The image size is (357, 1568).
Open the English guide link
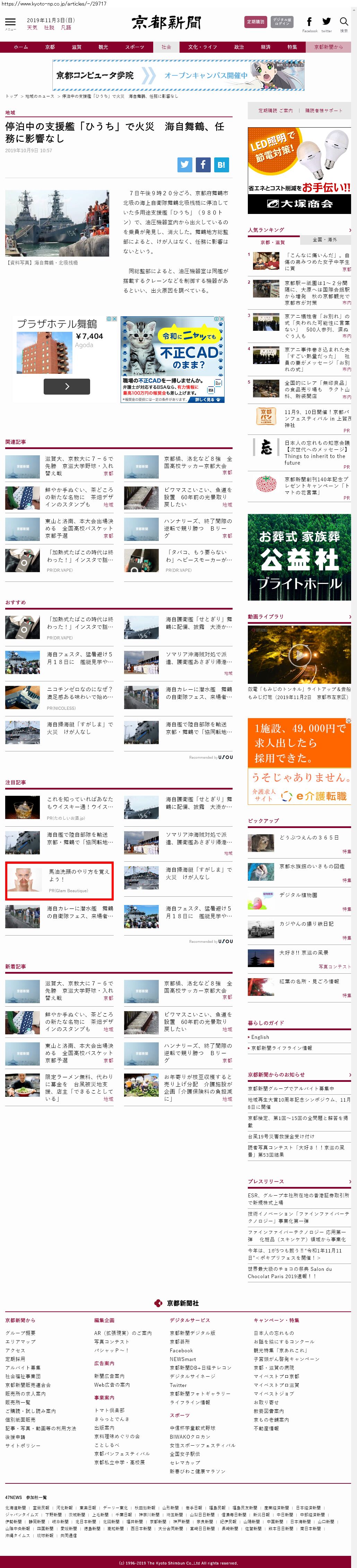coord(260,1037)
